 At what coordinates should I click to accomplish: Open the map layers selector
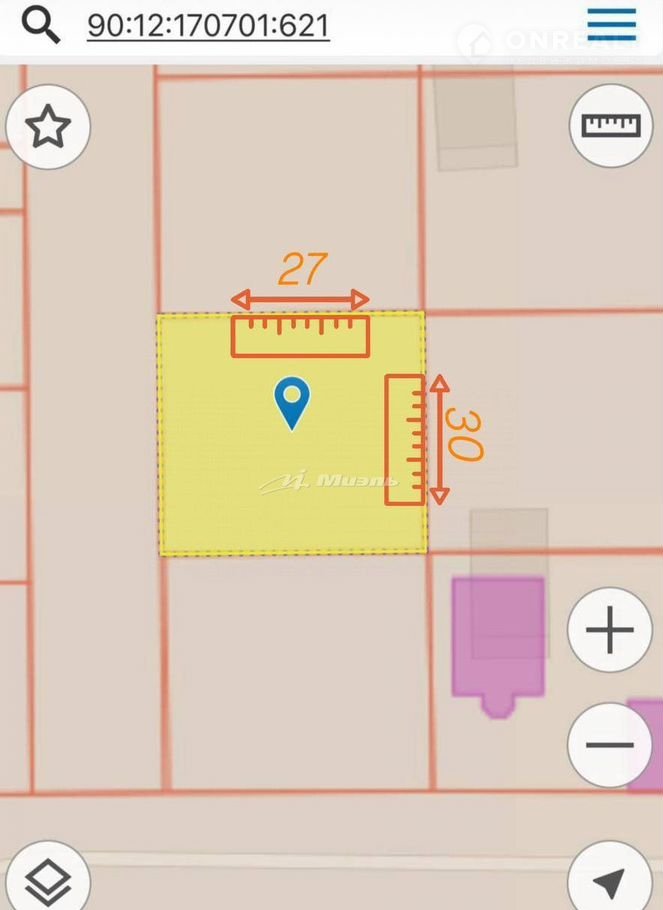pyautogui.click(x=47, y=882)
